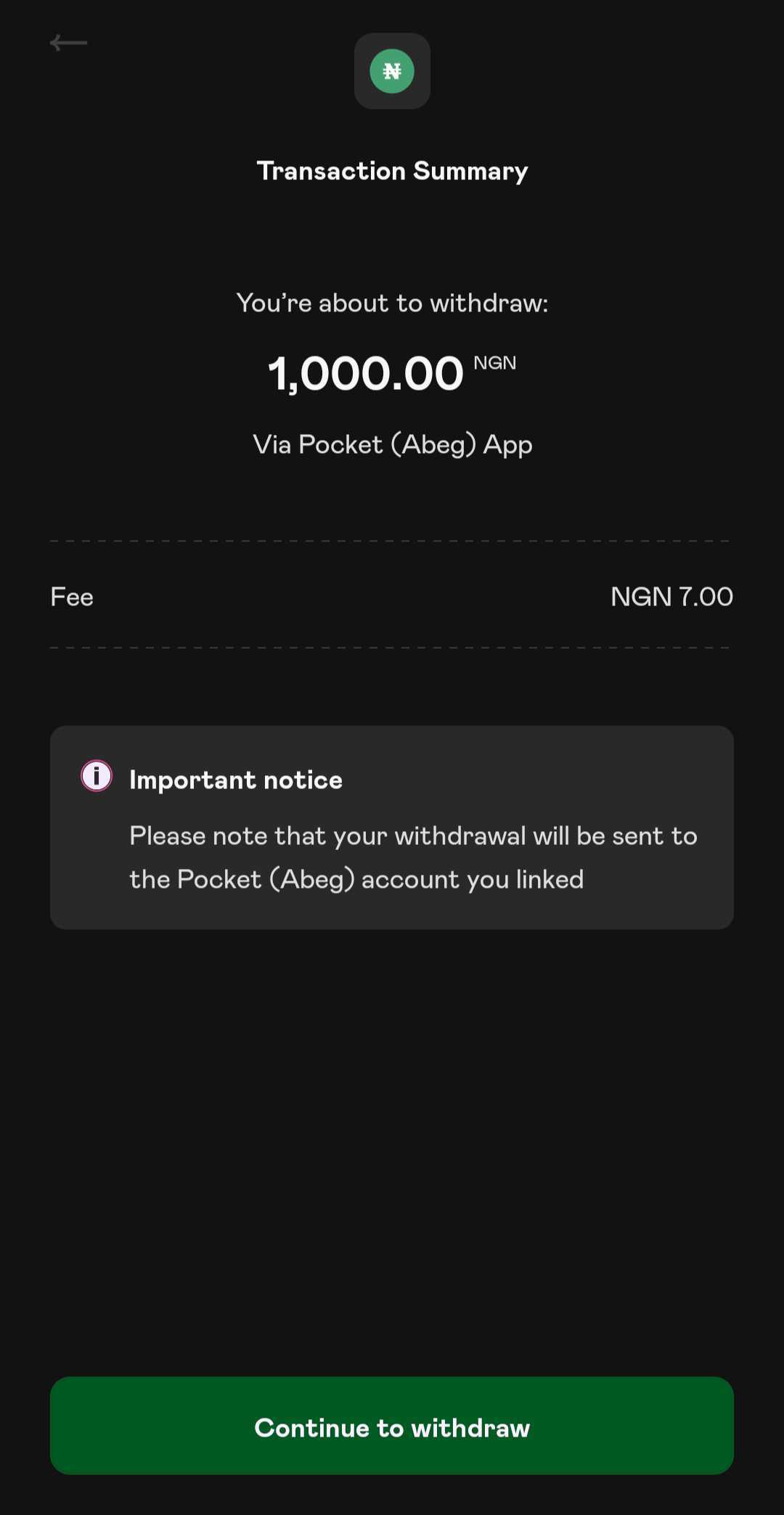This screenshot has height=1515, width=784.
Task: Go back using the top-left arrow
Action: (x=68, y=44)
